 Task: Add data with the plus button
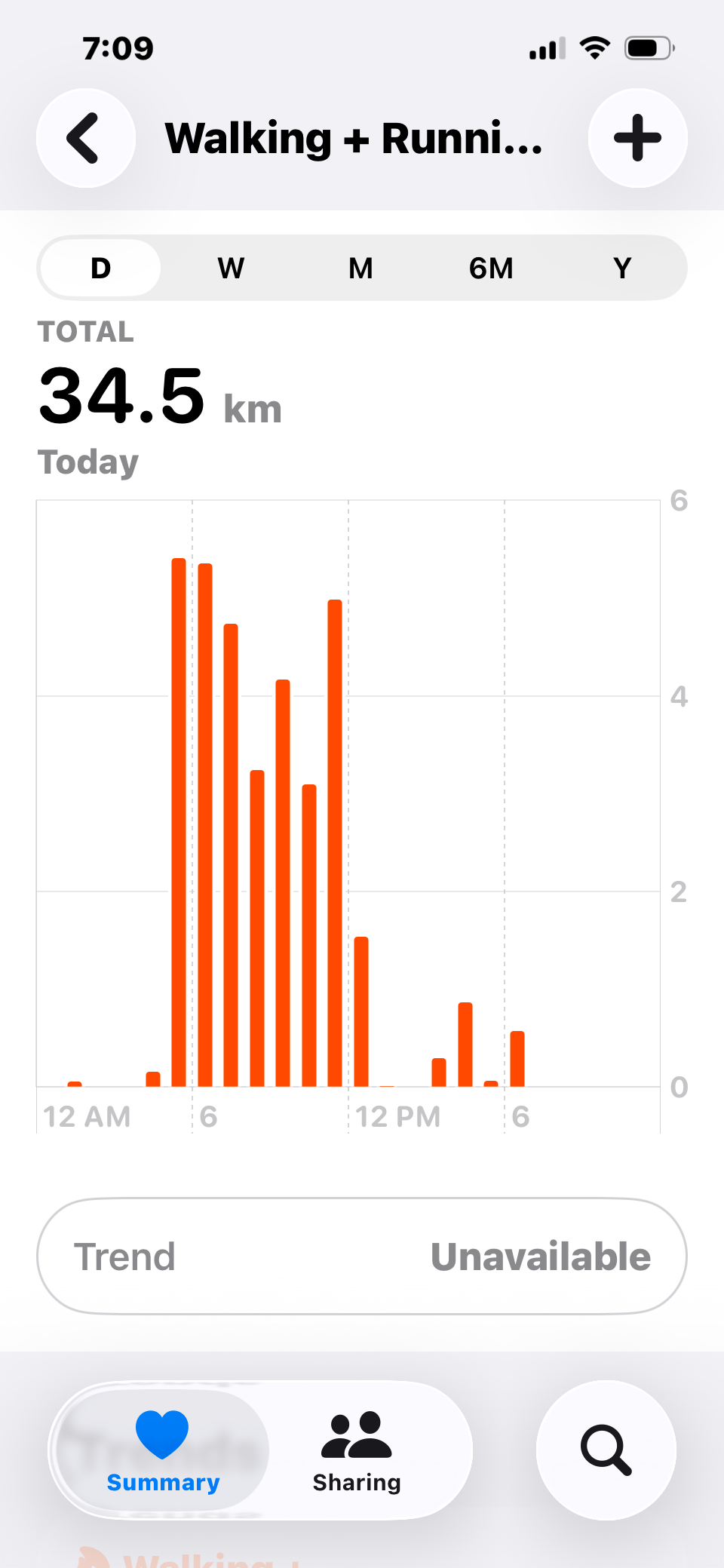pos(637,138)
